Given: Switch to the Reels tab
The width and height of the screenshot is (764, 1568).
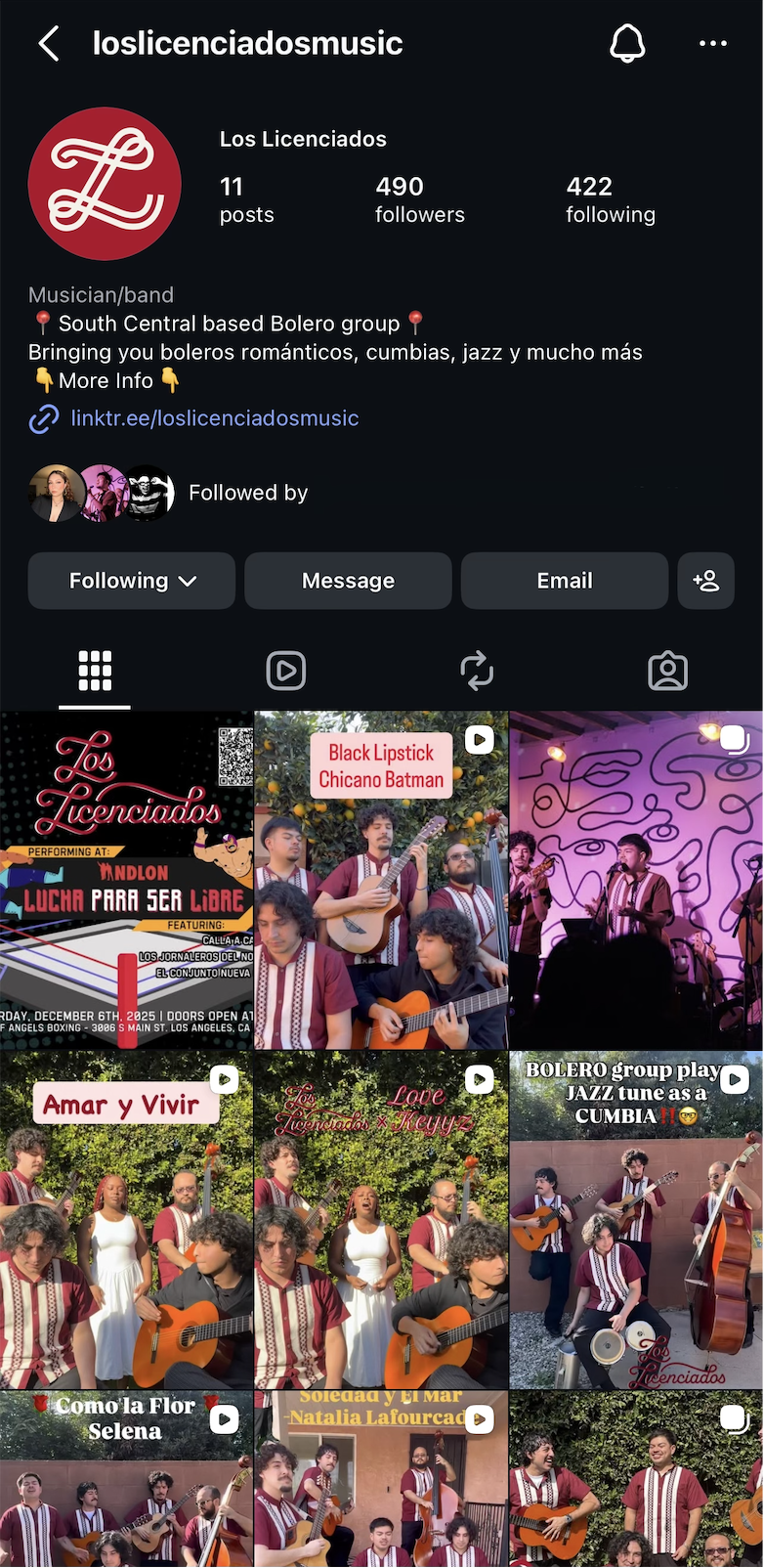Looking at the screenshot, I should 285,672.
